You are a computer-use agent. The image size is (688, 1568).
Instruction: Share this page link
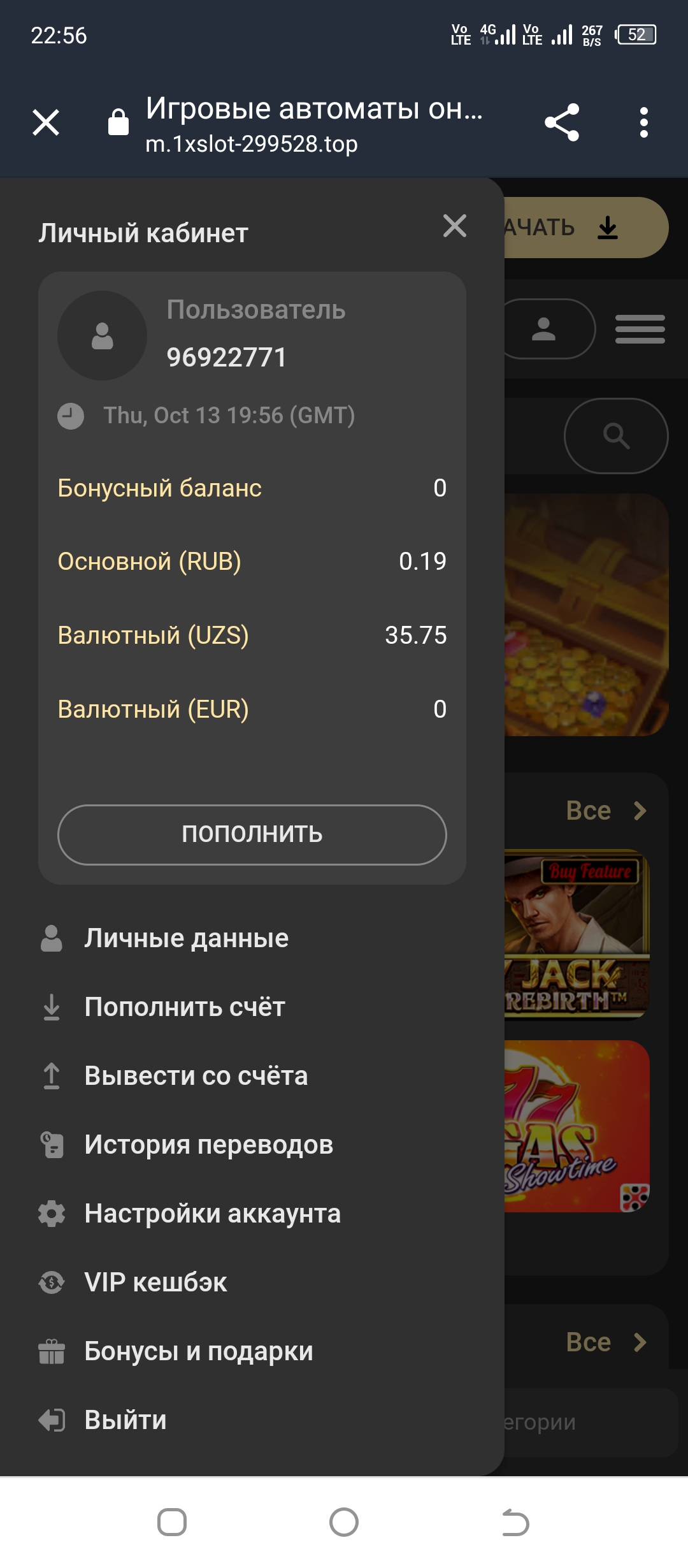(x=562, y=122)
